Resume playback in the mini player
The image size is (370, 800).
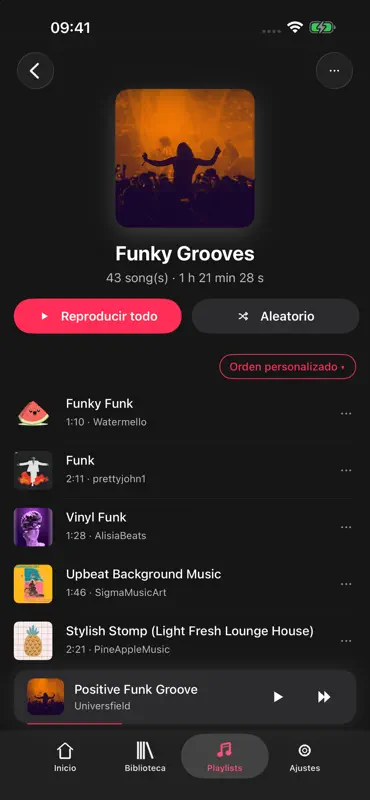click(x=278, y=697)
